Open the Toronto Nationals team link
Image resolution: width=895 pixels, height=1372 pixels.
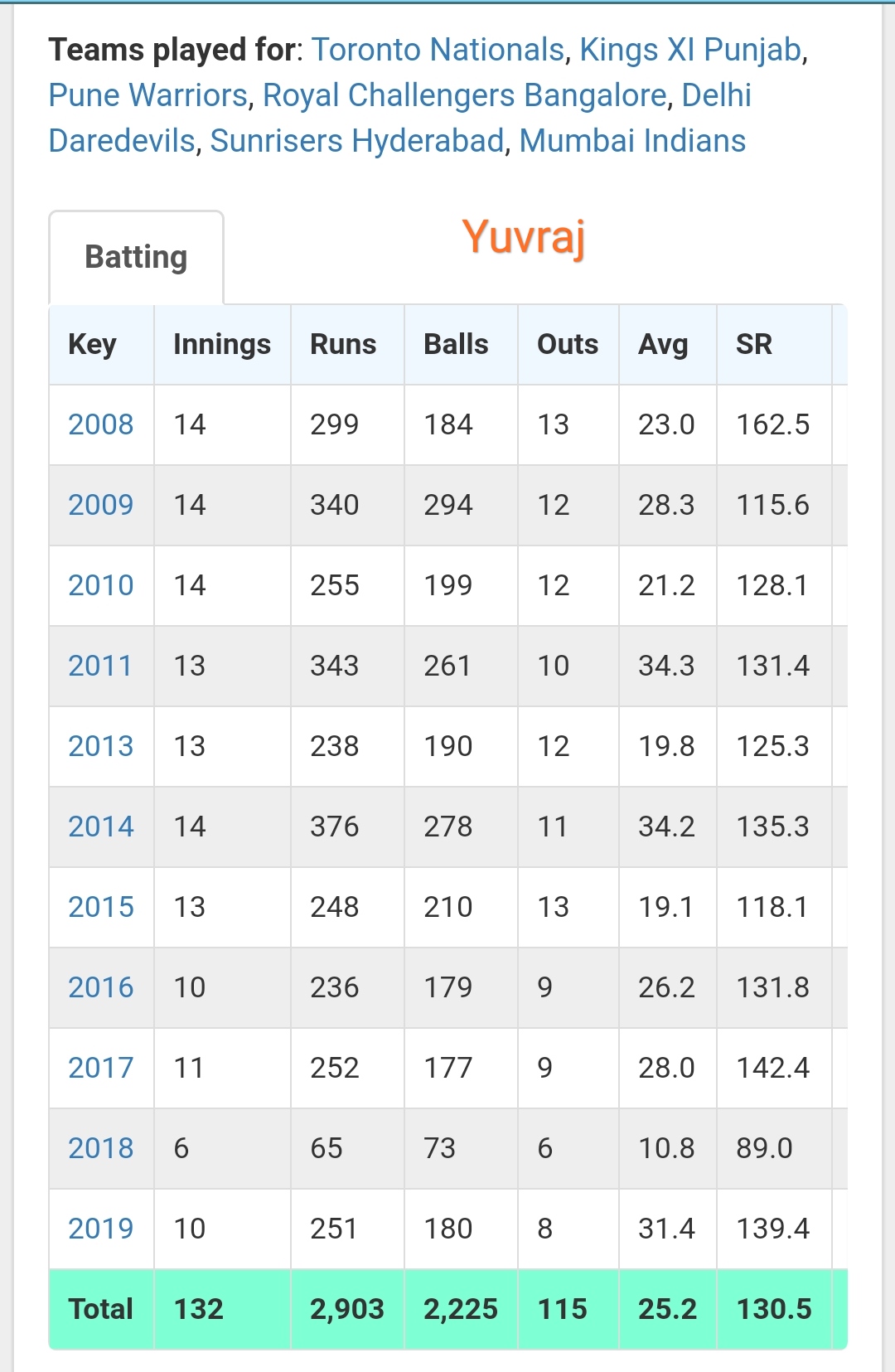[x=438, y=51]
